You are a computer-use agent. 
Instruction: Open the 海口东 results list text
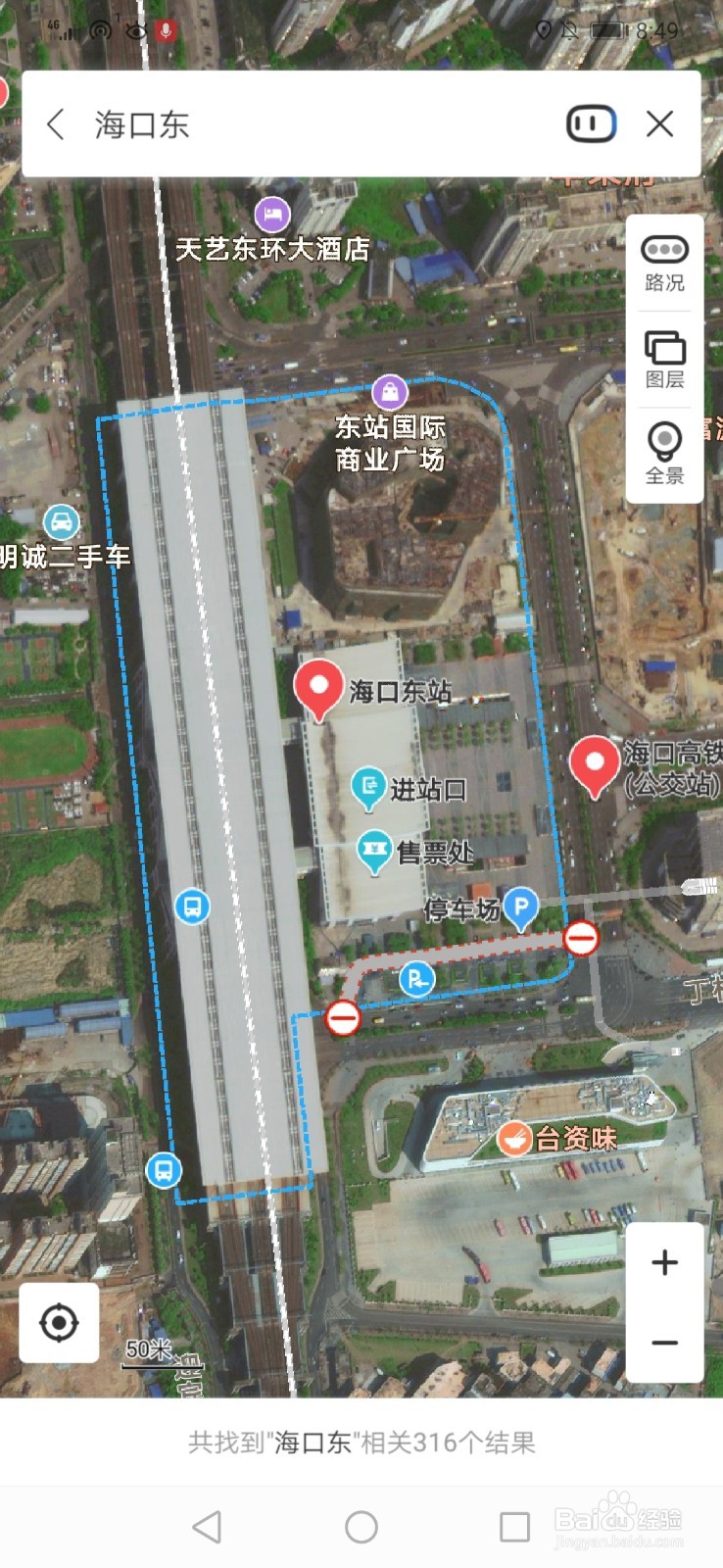[361, 1443]
